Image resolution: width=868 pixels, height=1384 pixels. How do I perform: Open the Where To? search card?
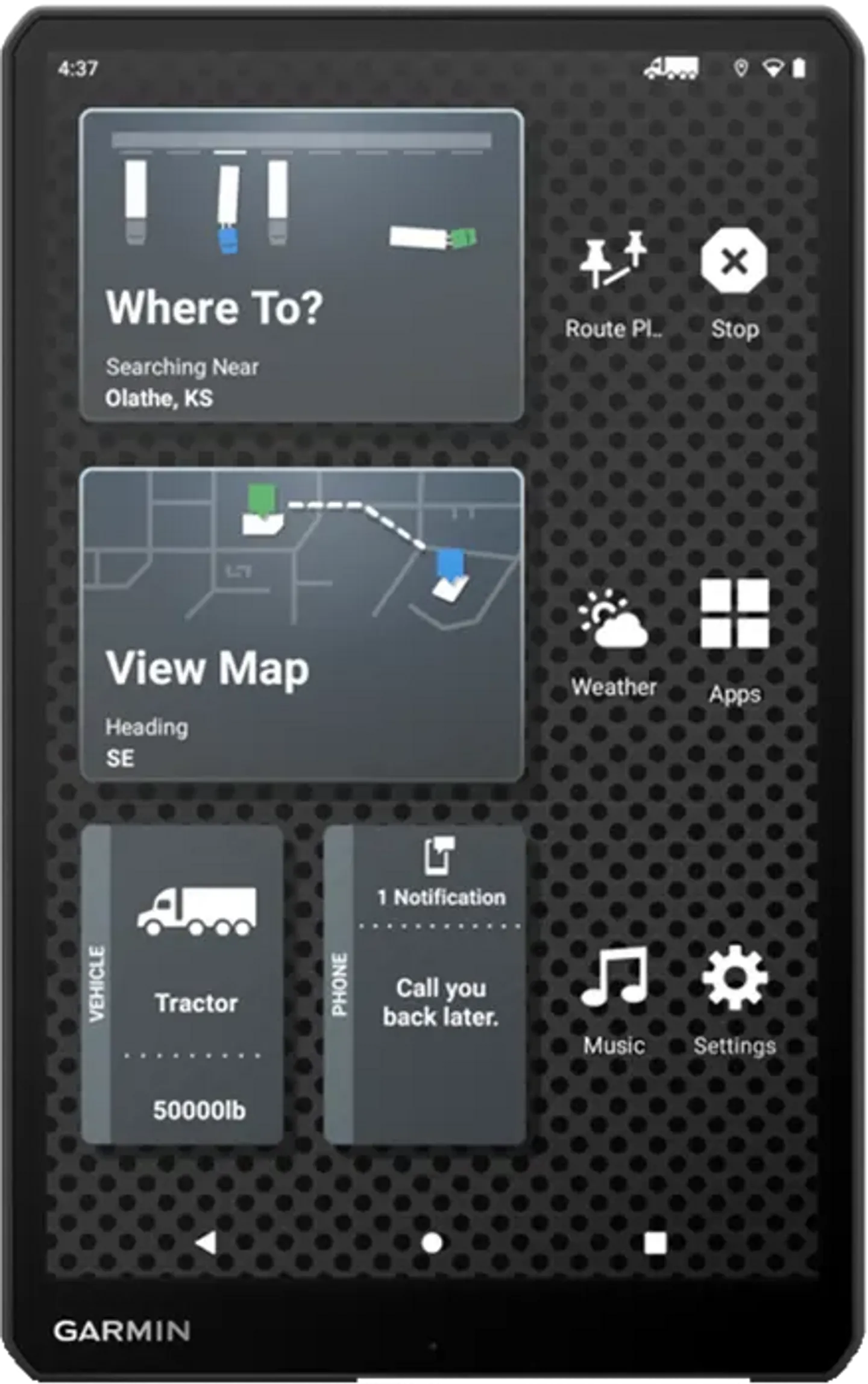point(301,265)
